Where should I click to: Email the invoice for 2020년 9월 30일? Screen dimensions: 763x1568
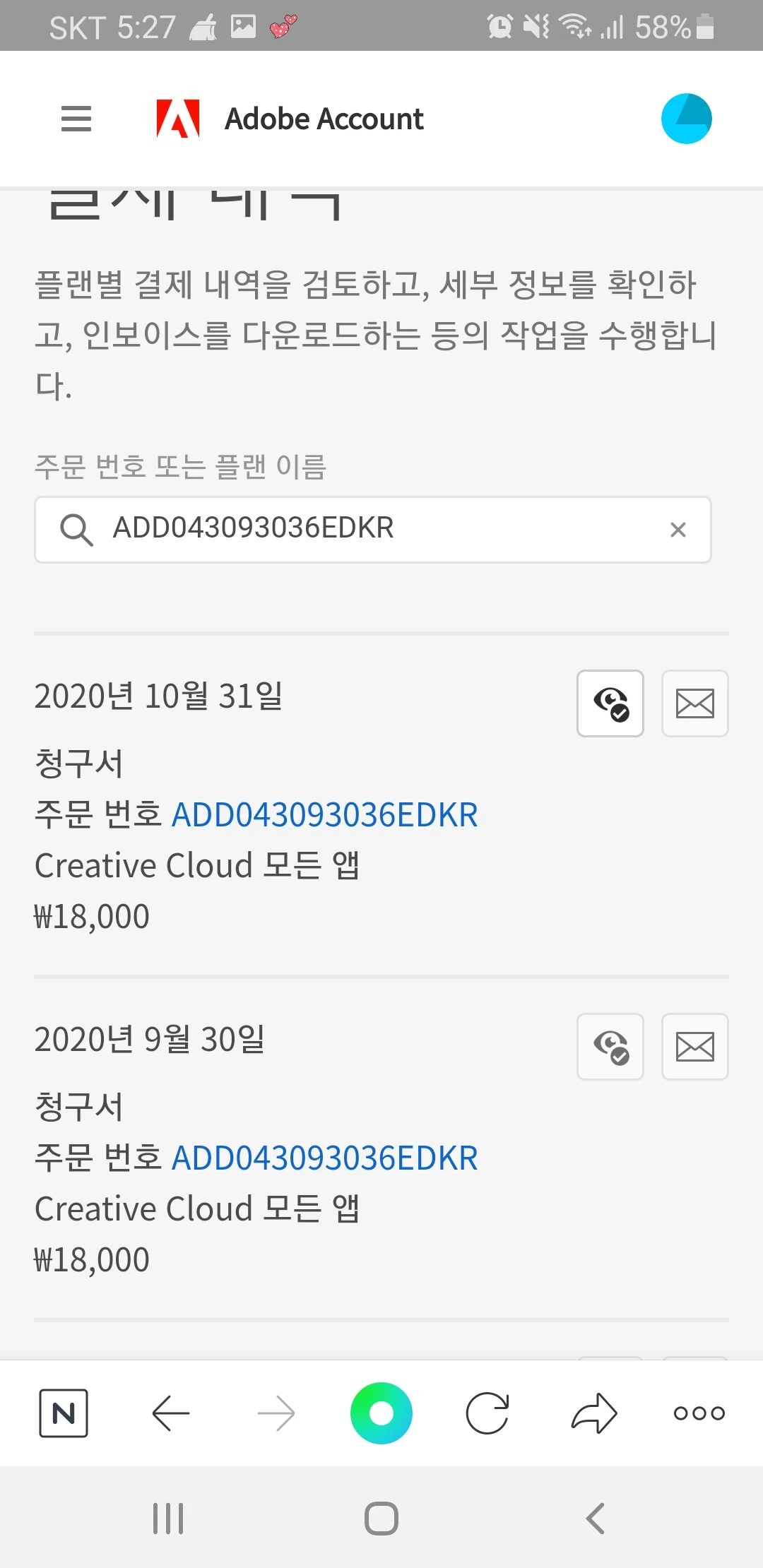[x=694, y=1047]
